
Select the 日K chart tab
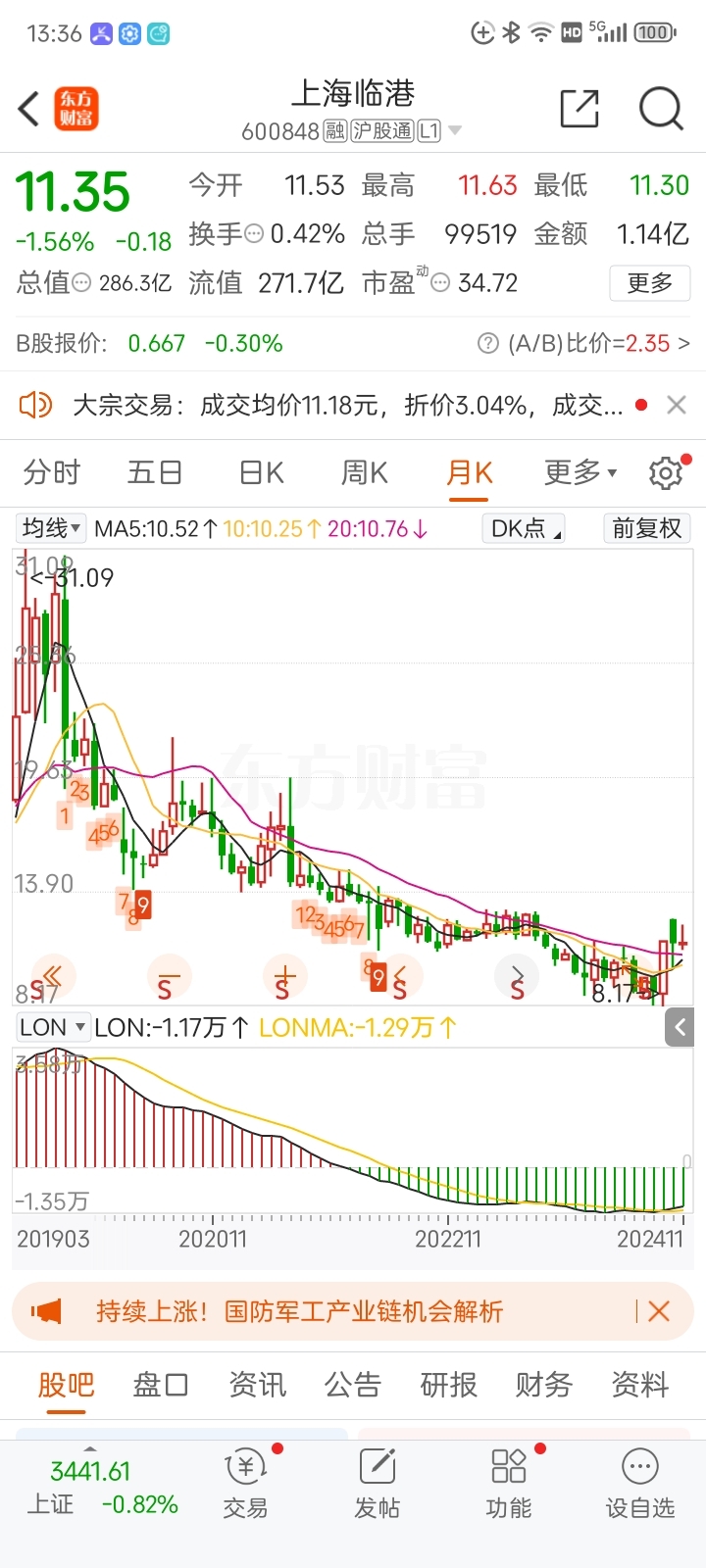point(261,473)
